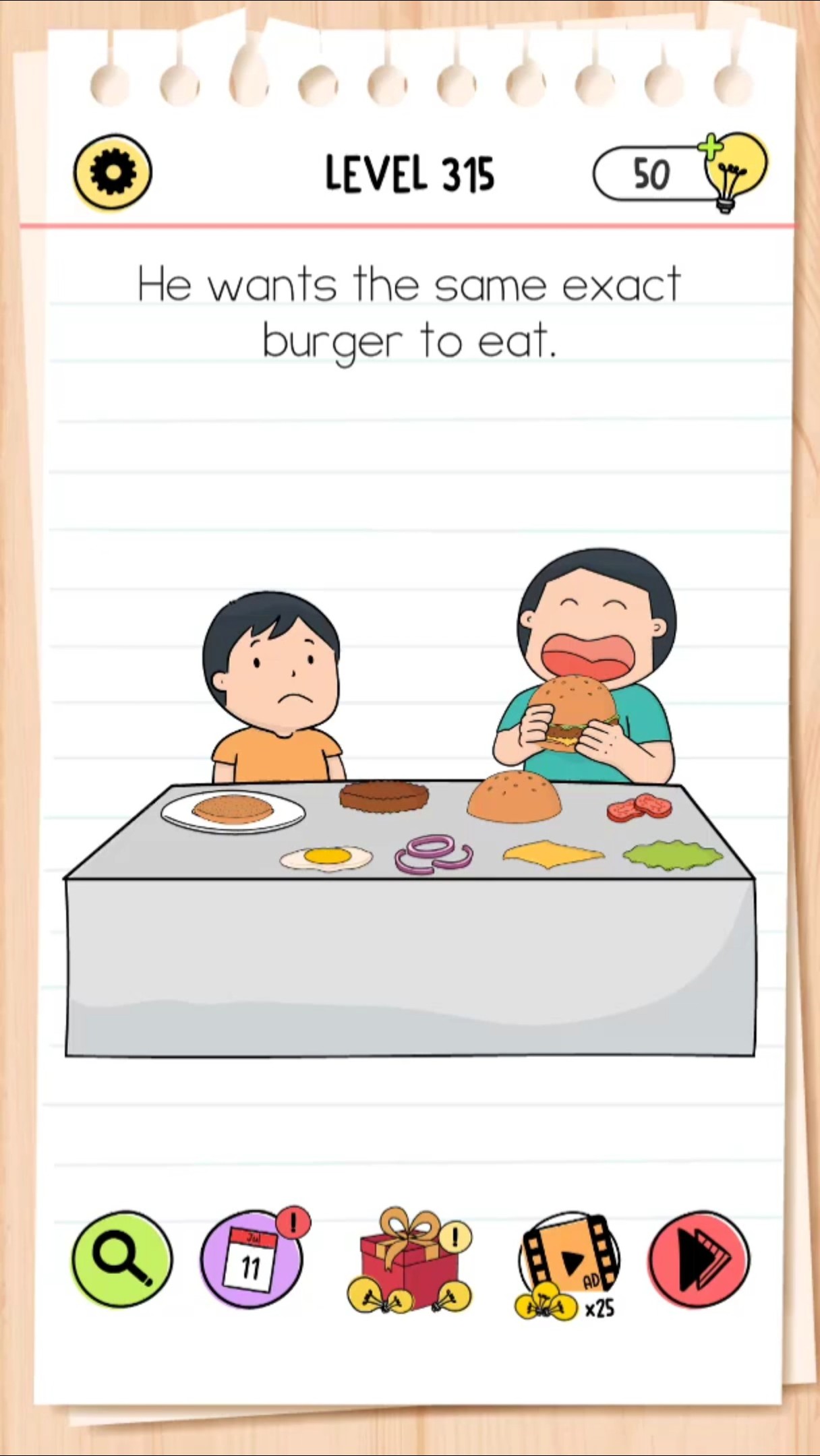This screenshot has height=1456, width=820.
Task: Skip this level with fast-forward
Action: click(x=699, y=1259)
